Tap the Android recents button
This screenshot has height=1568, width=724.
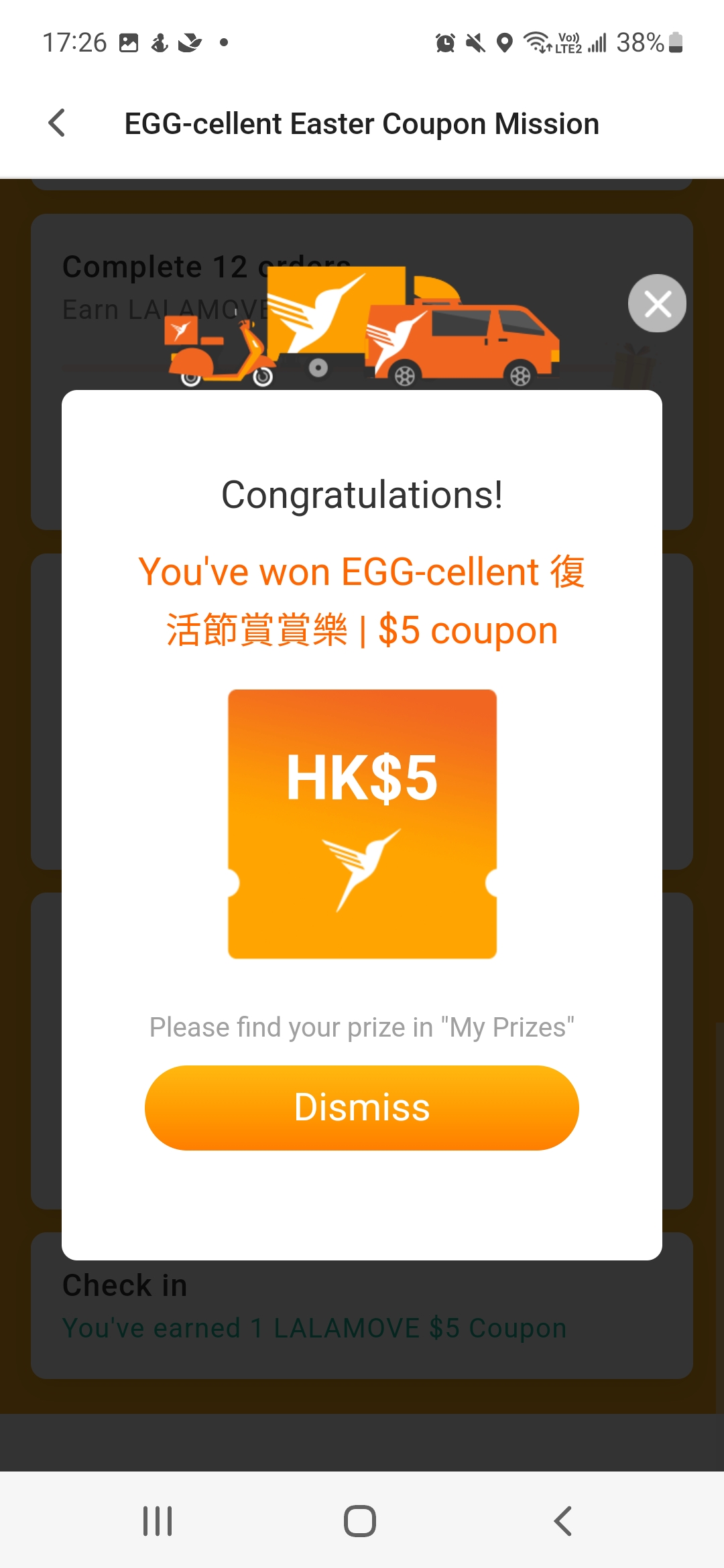coord(156,1520)
